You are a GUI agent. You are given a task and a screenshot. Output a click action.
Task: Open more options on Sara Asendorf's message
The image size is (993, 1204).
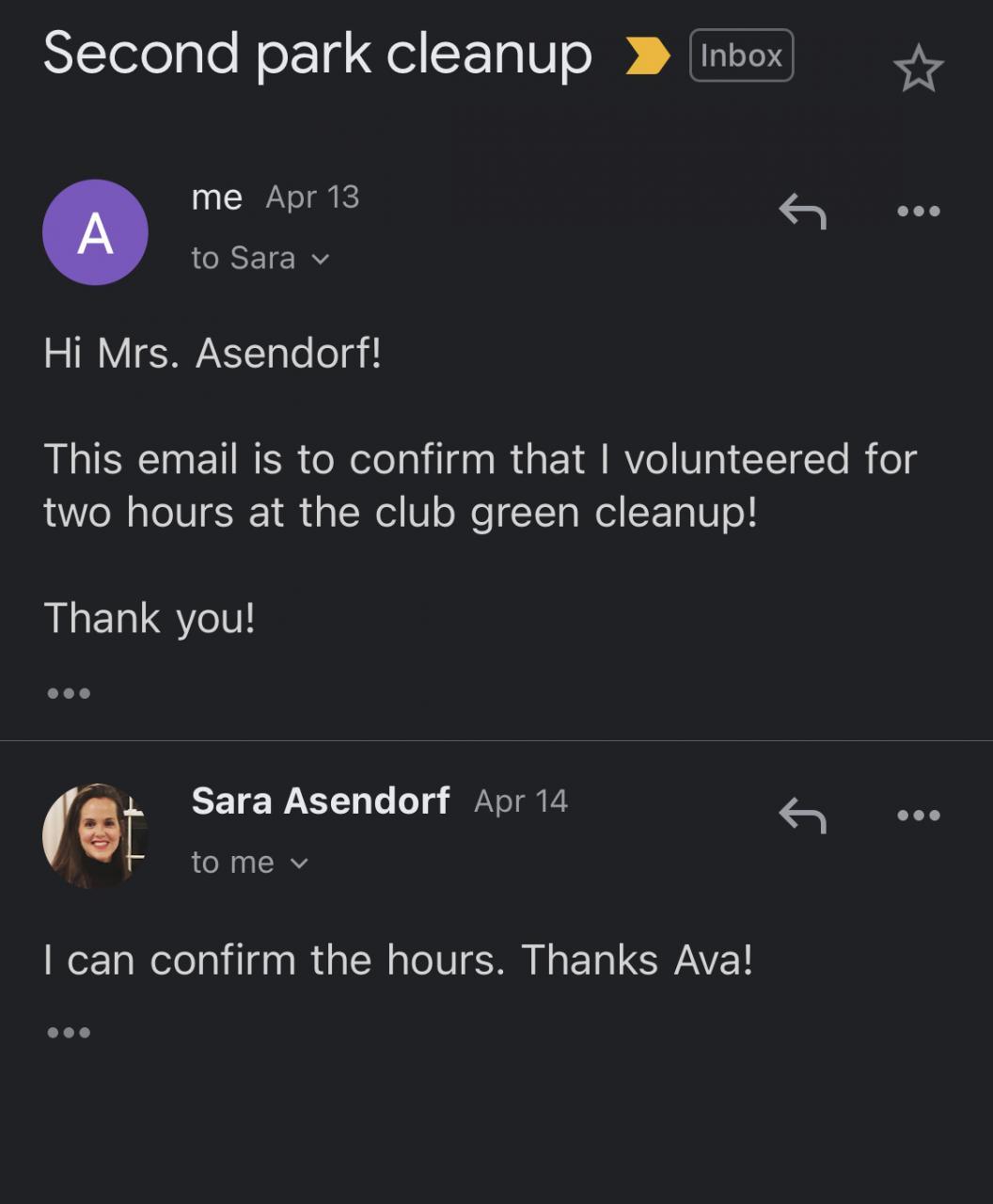click(x=918, y=816)
